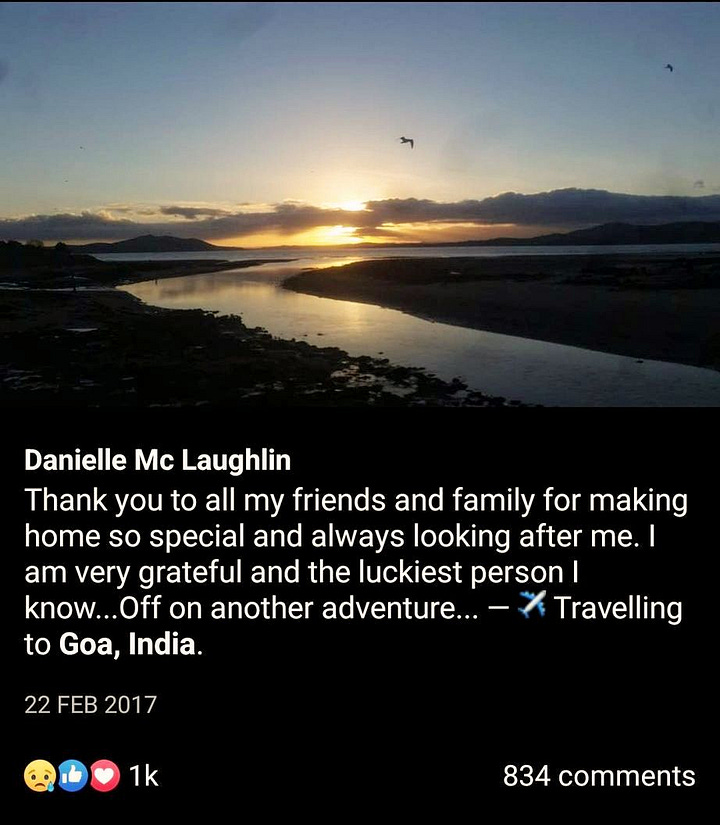Viewport: 720px width, 825px height.
Task: Open the Goa, India location link
Action: (x=127, y=645)
